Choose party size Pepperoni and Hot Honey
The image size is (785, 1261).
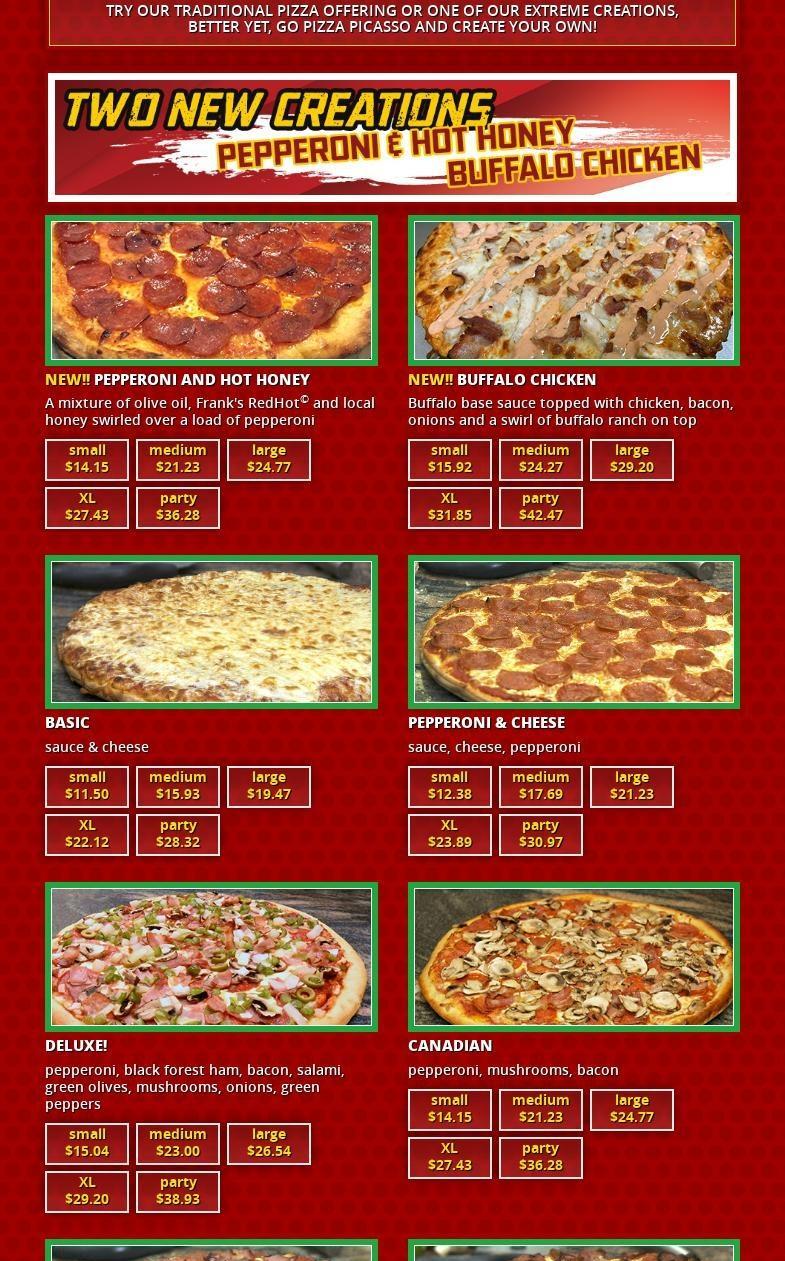(178, 507)
